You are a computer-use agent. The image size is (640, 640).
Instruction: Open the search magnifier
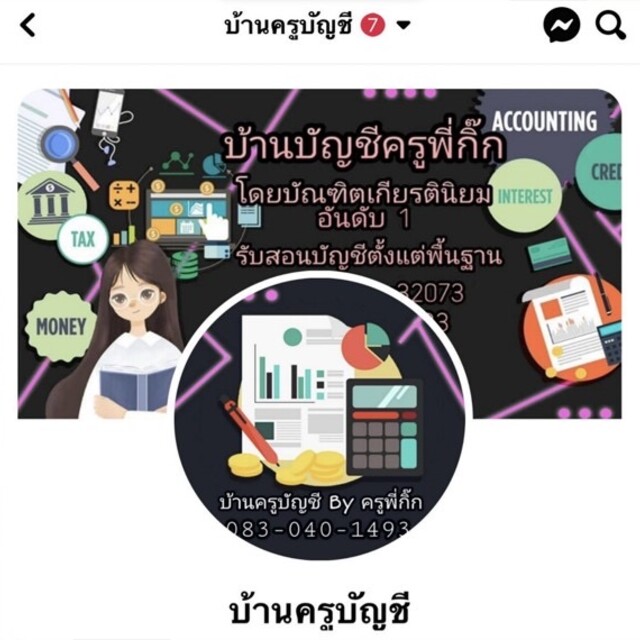(610, 27)
